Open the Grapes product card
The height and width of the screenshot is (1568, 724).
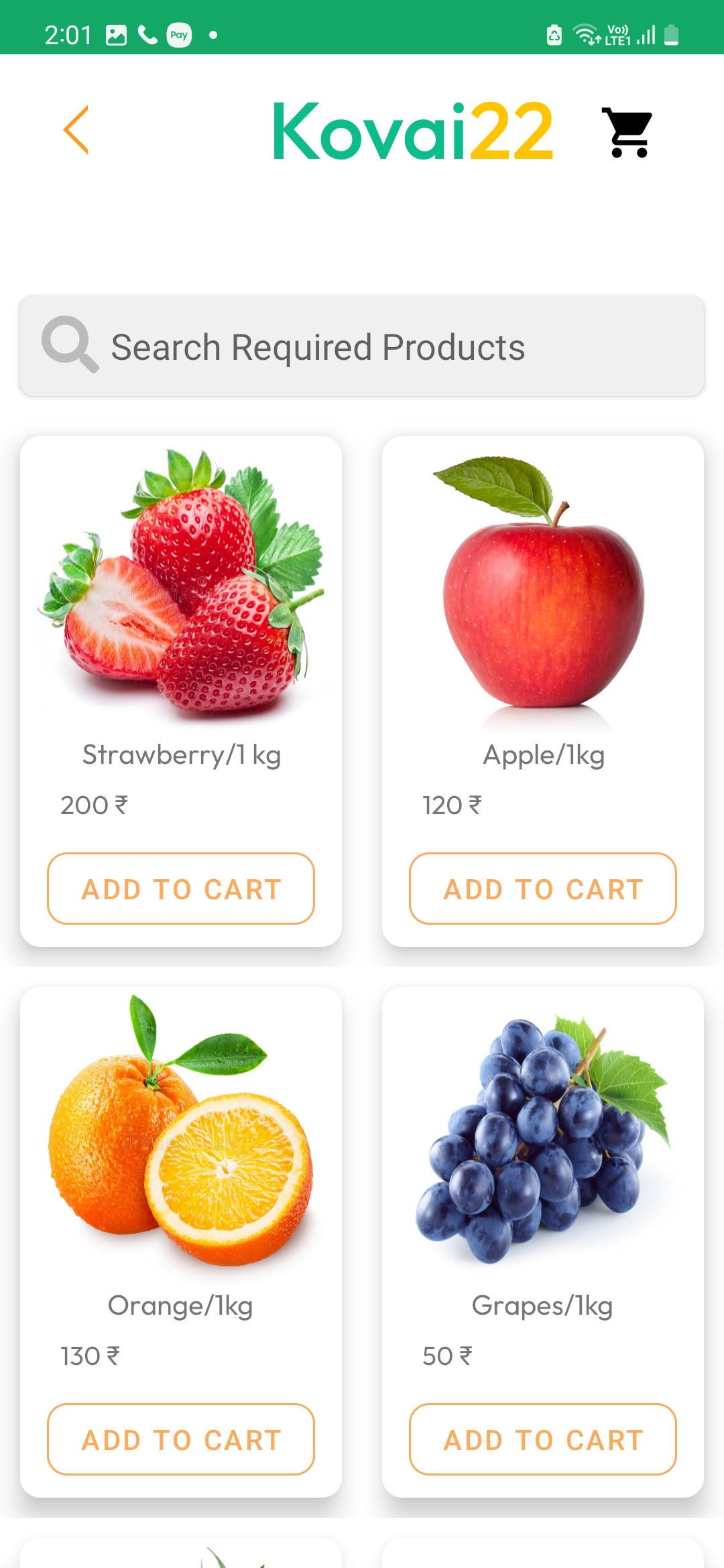[x=542, y=1153]
